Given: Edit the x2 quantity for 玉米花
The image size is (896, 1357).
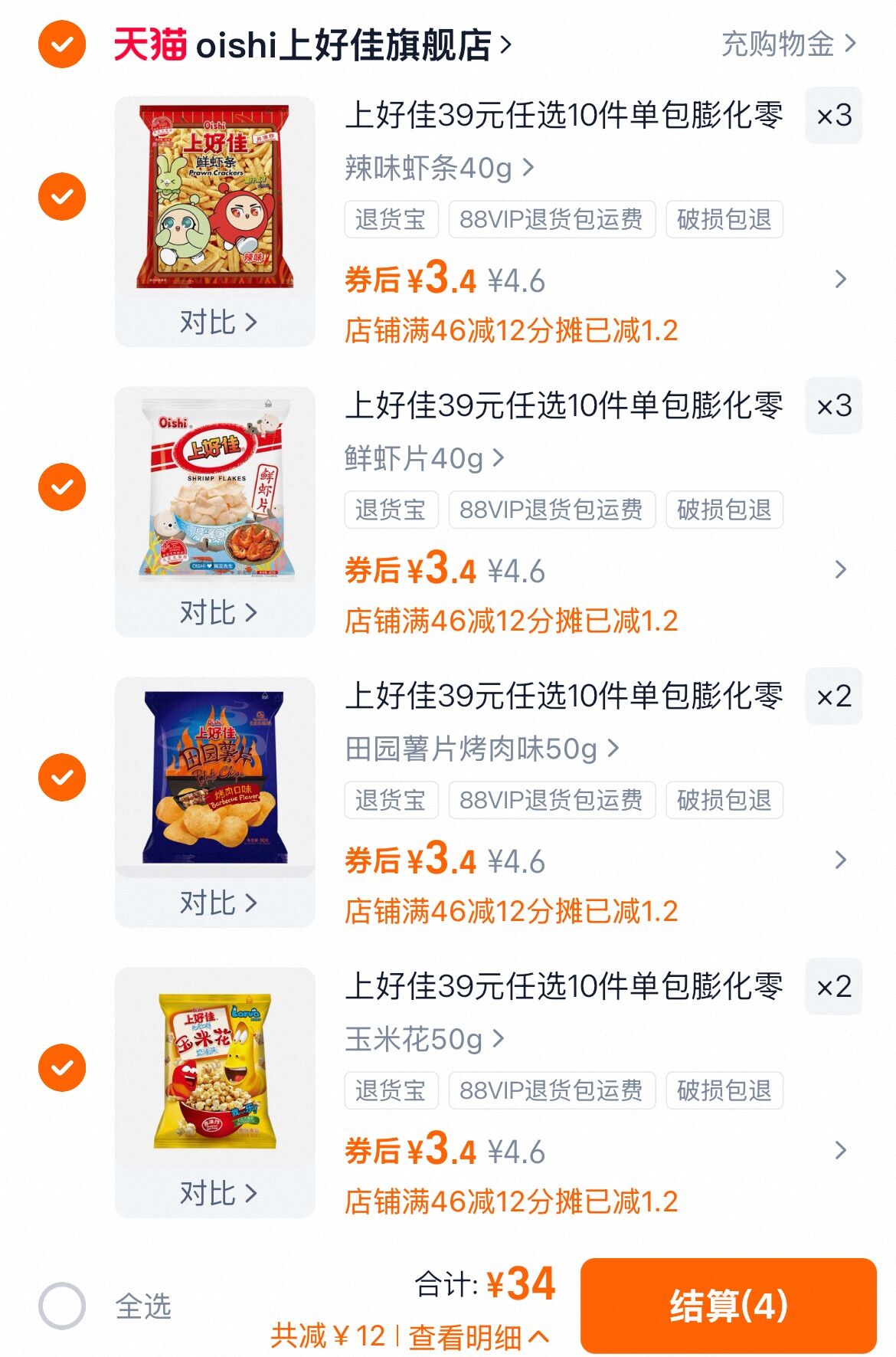Looking at the screenshot, I should tap(833, 987).
